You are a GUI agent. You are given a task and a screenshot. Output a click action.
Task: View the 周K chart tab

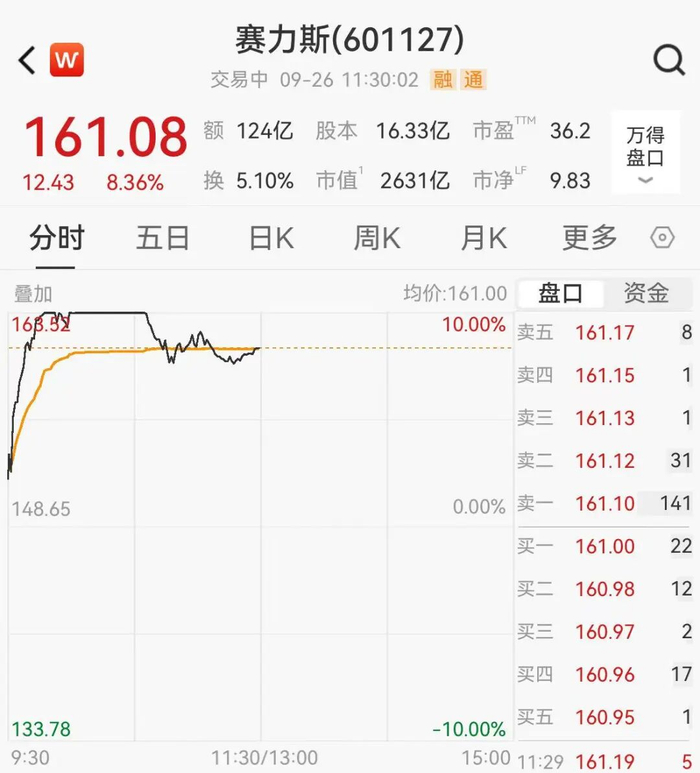[377, 238]
